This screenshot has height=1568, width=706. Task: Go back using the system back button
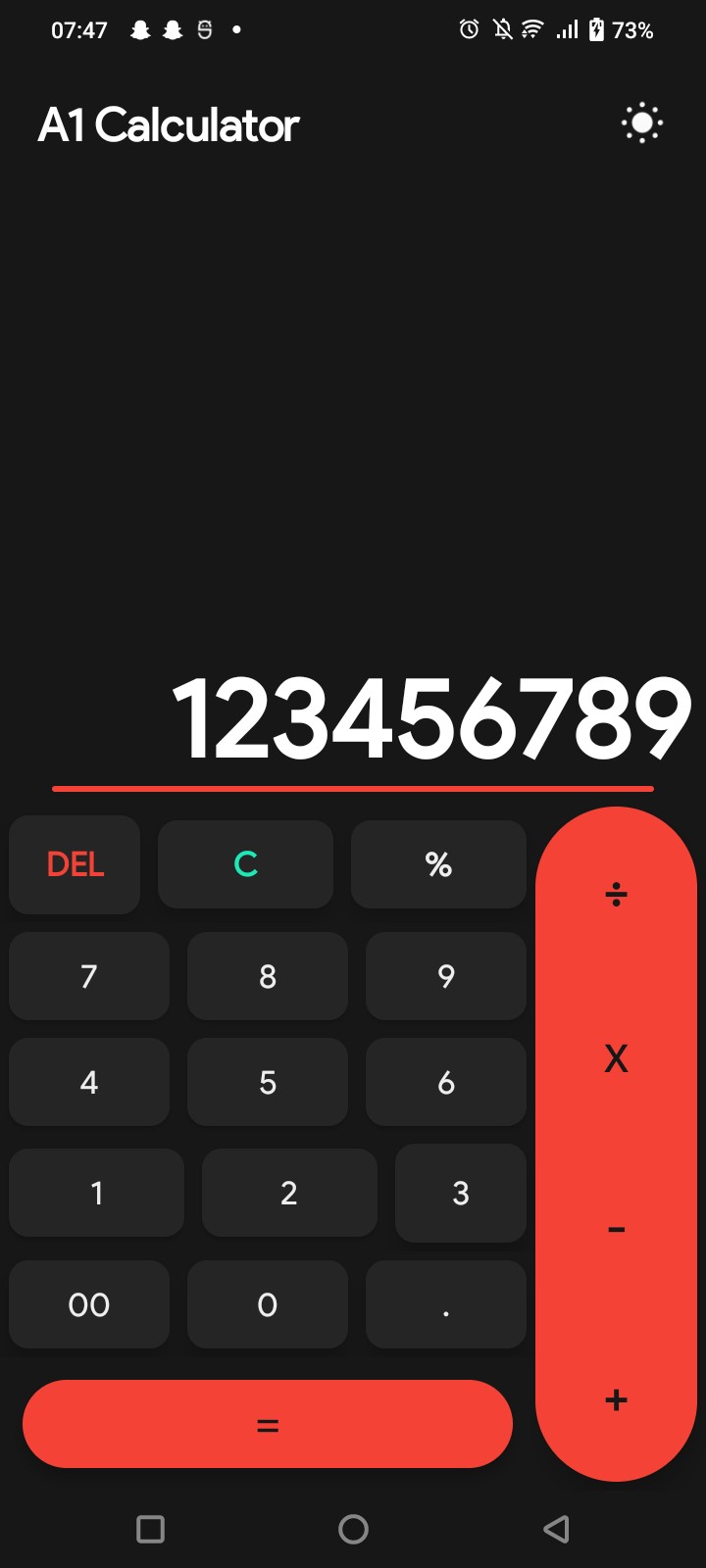(x=556, y=1529)
